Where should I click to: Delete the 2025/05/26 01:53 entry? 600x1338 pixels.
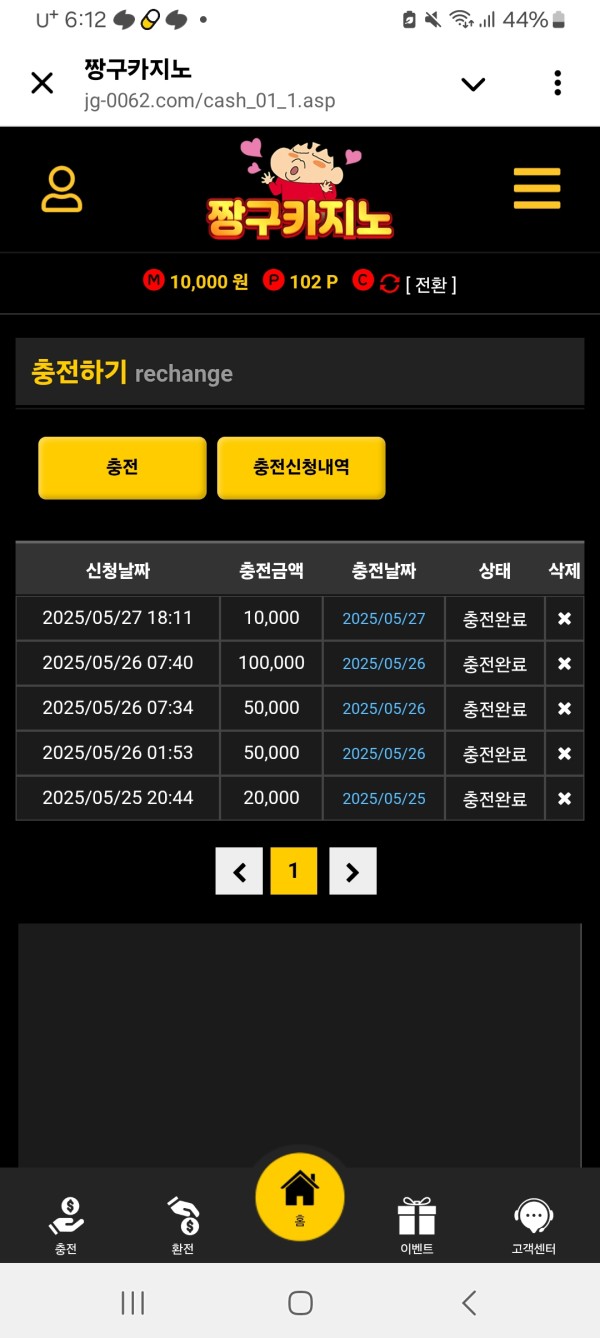point(564,754)
